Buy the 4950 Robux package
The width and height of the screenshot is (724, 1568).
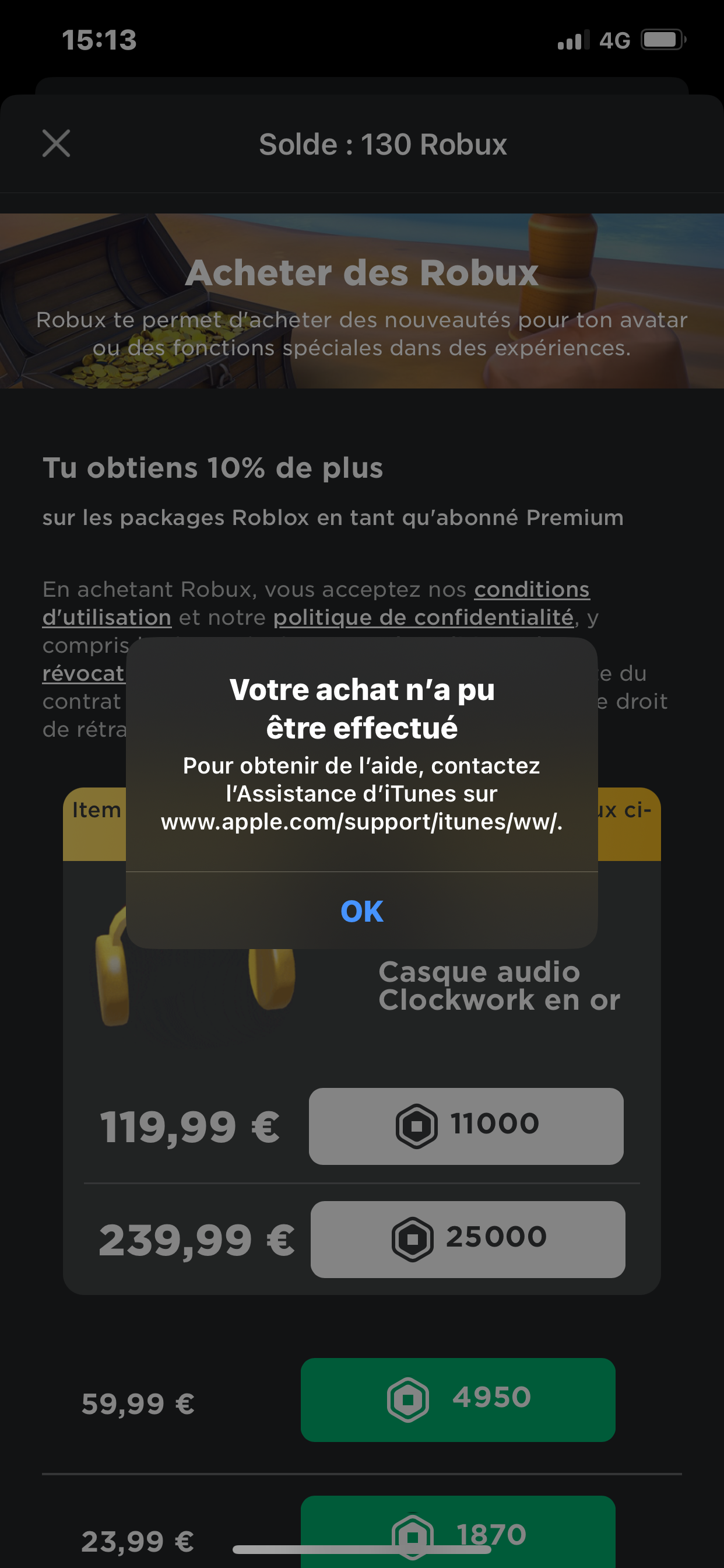[458, 1399]
